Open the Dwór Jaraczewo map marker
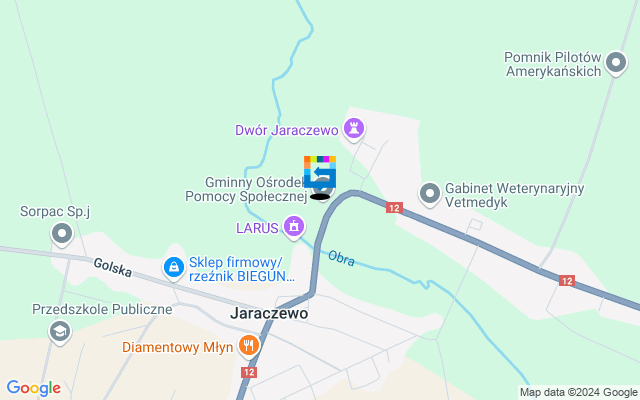 [353, 128]
